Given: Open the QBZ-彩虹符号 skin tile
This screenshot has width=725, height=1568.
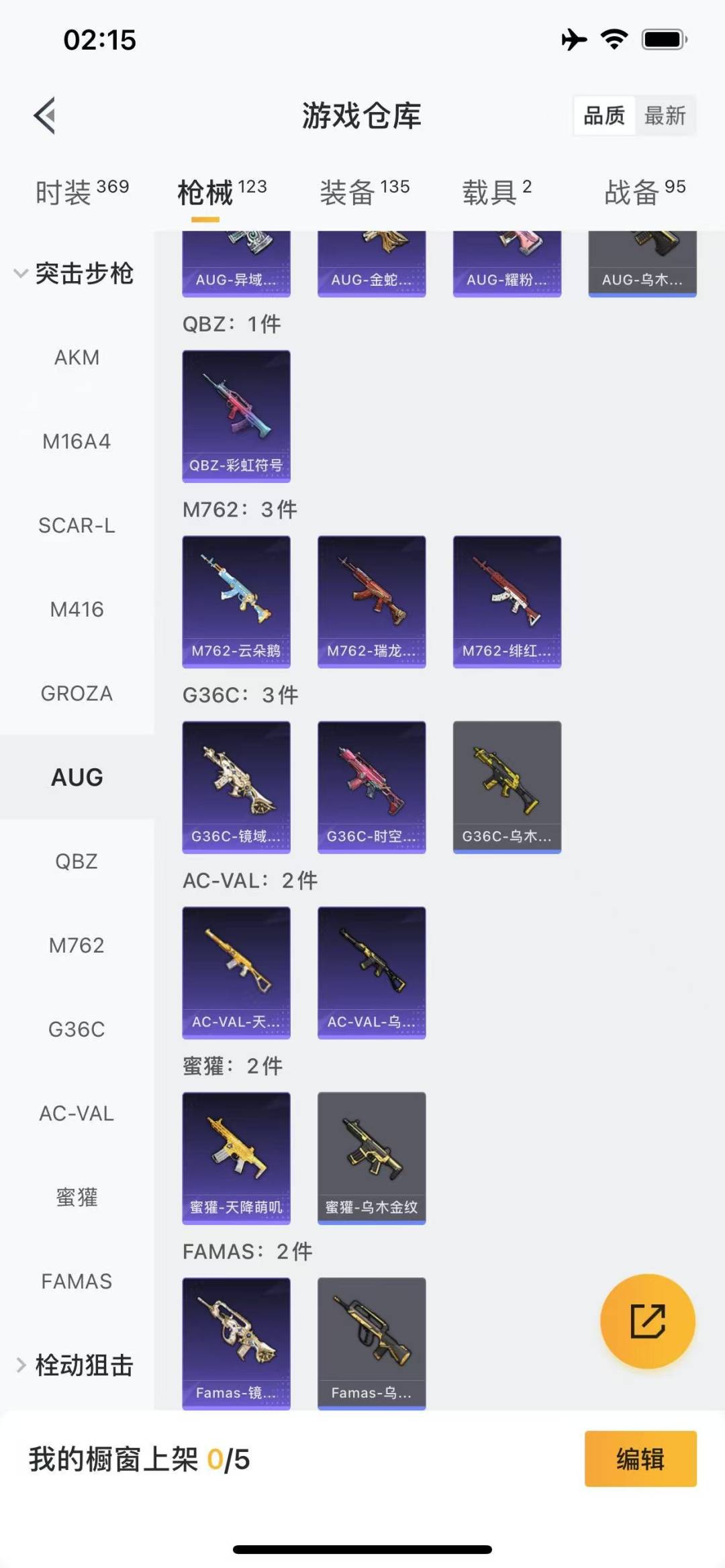Looking at the screenshot, I should click(236, 416).
